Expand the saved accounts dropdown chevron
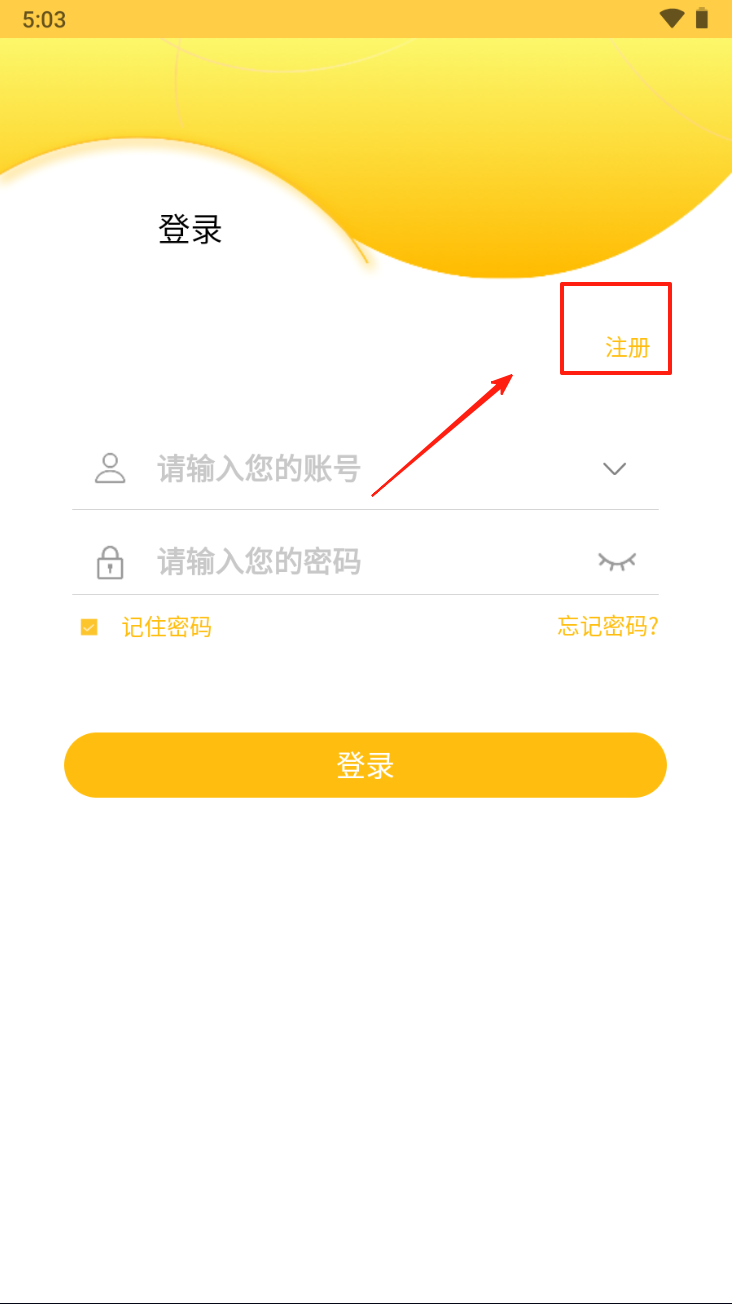This screenshot has height=1304, width=732. click(x=614, y=468)
